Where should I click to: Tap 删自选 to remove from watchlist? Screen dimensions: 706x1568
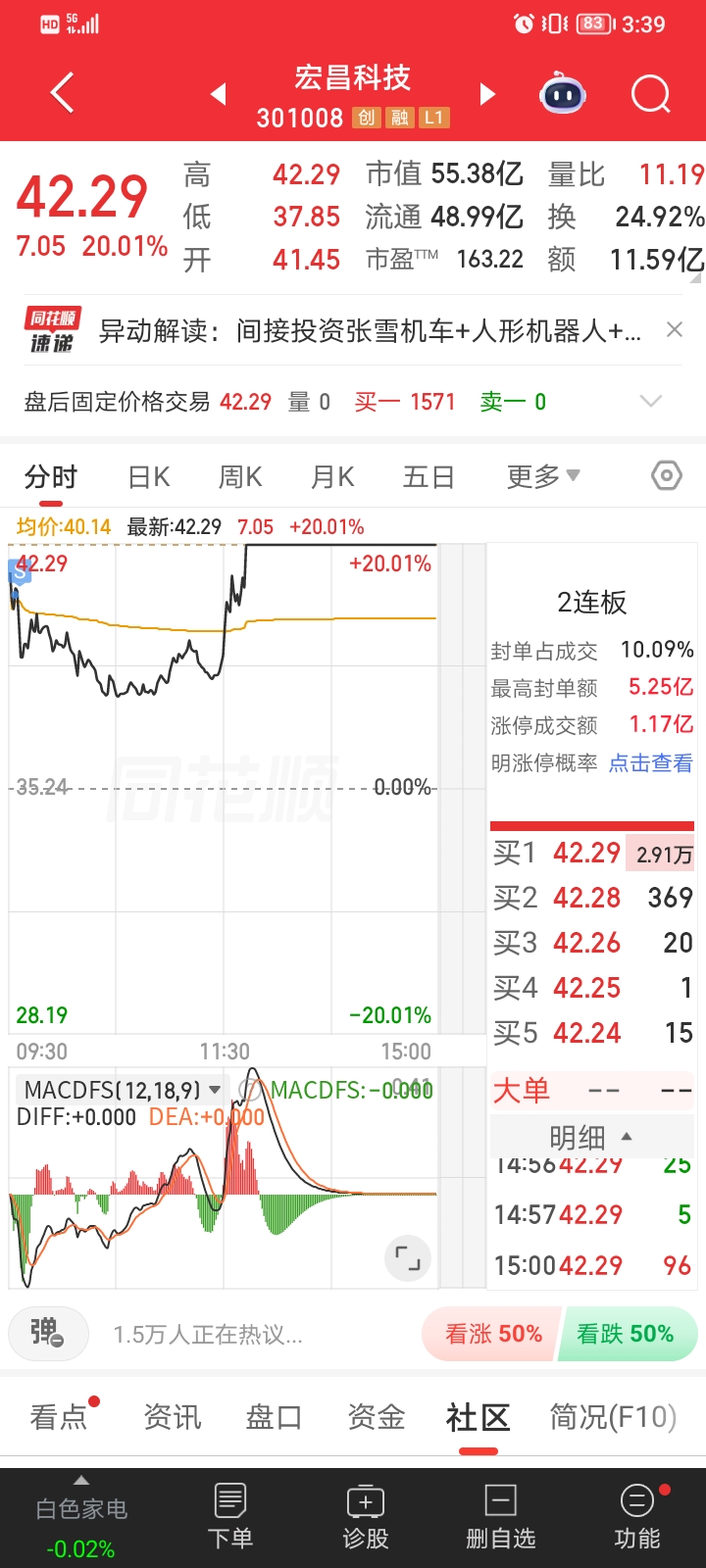point(500,1516)
